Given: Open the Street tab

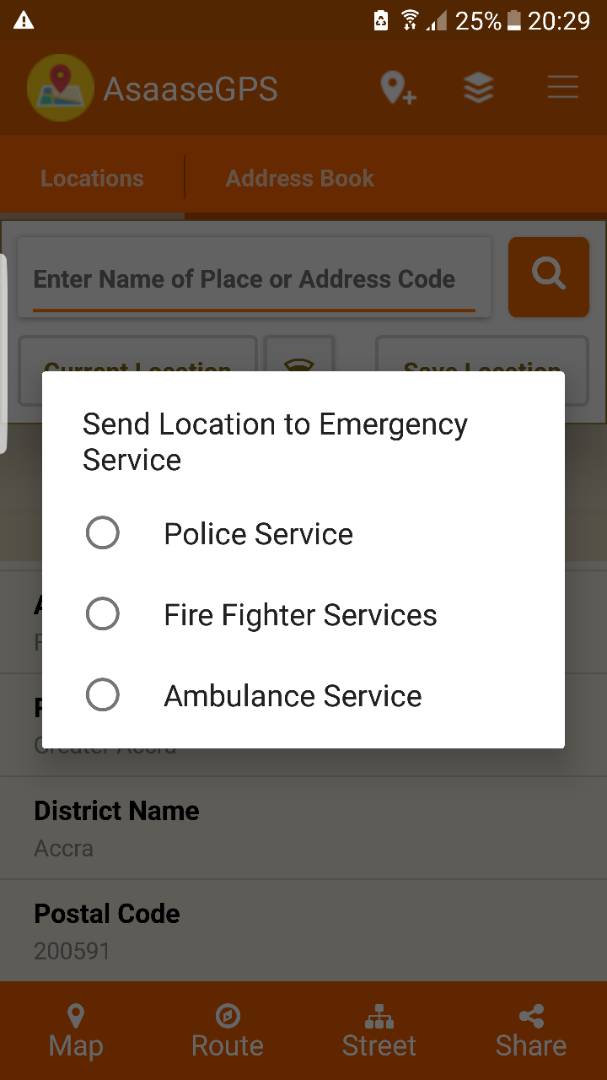Looking at the screenshot, I should [x=379, y=1030].
